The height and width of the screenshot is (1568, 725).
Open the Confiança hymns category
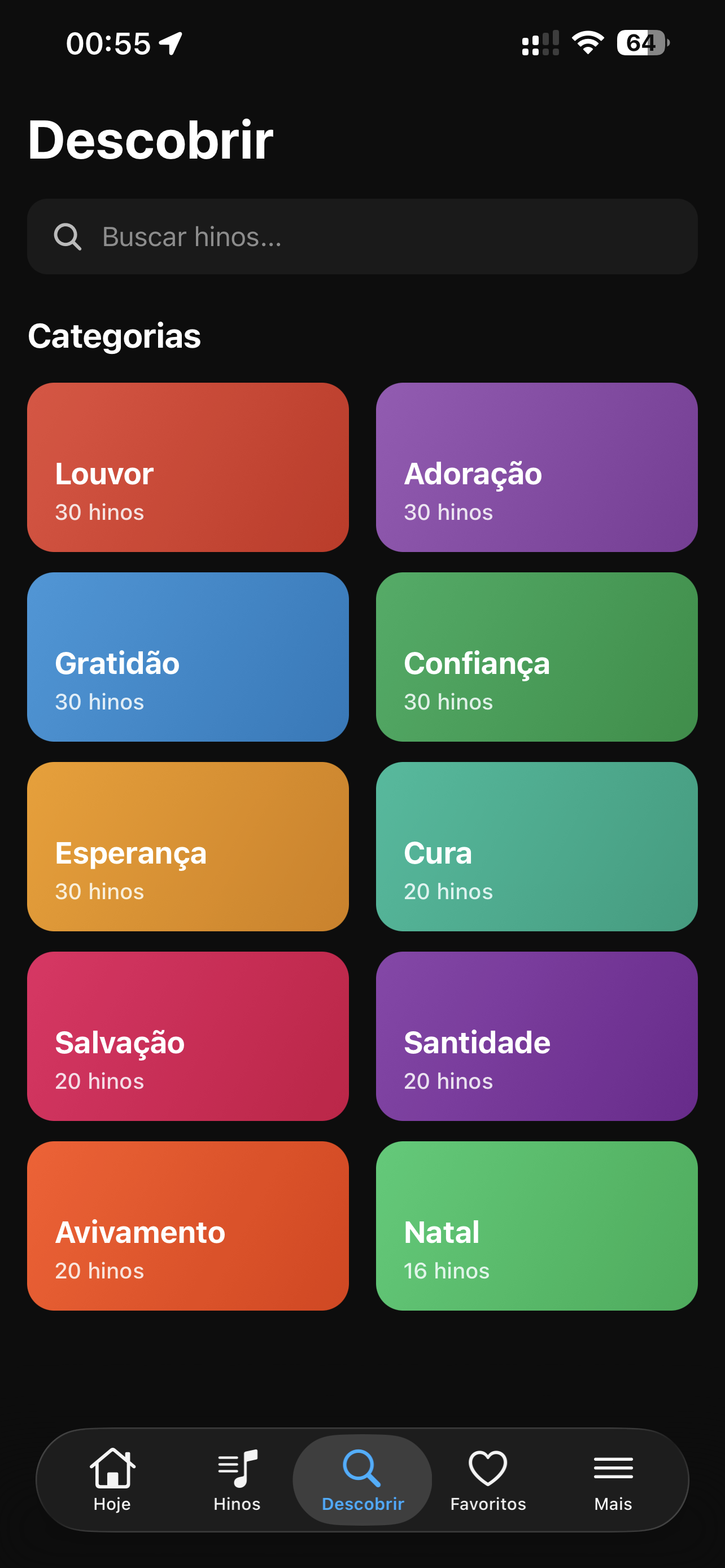536,657
